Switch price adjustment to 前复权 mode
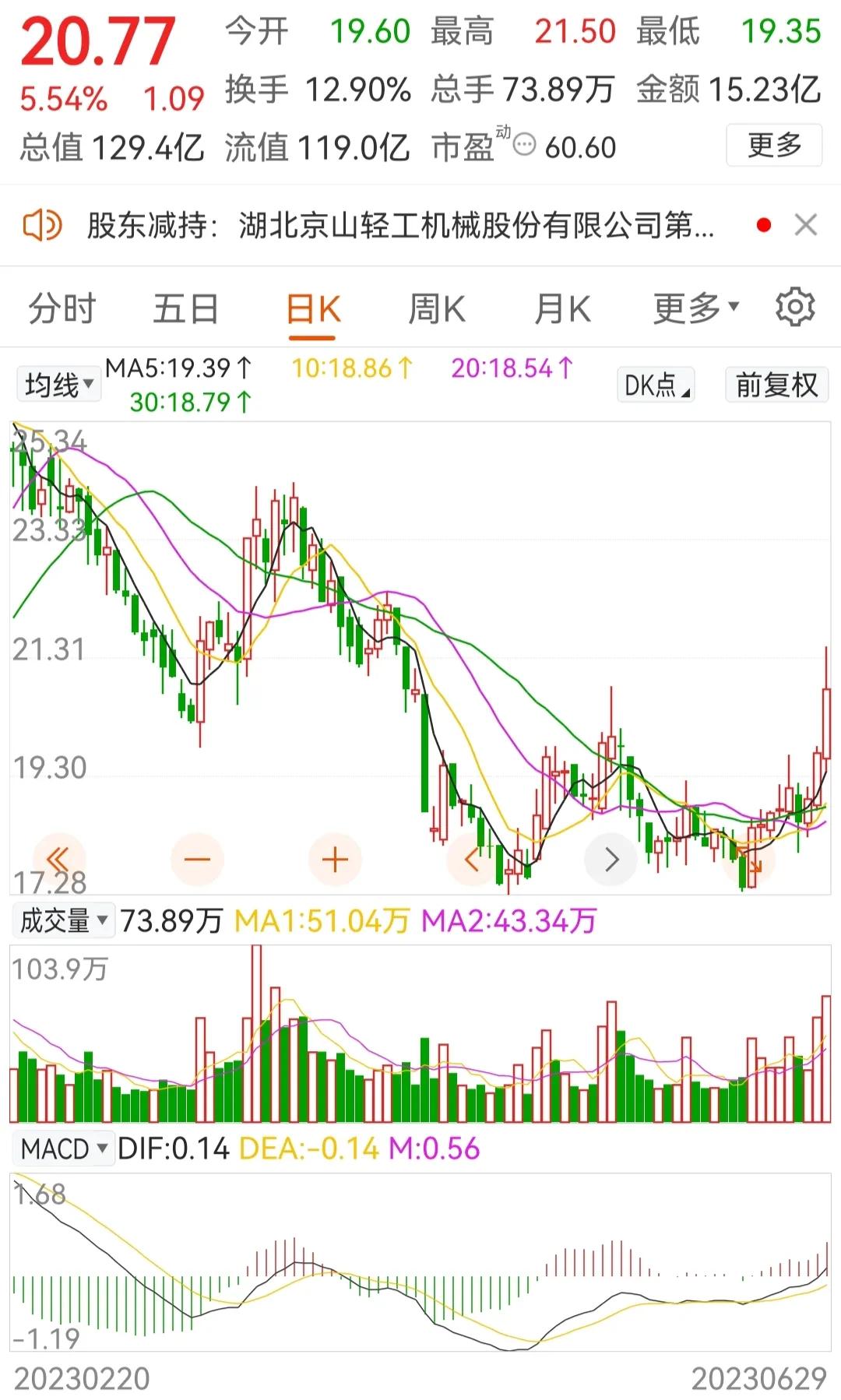841x1400 pixels. (x=775, y=383)
